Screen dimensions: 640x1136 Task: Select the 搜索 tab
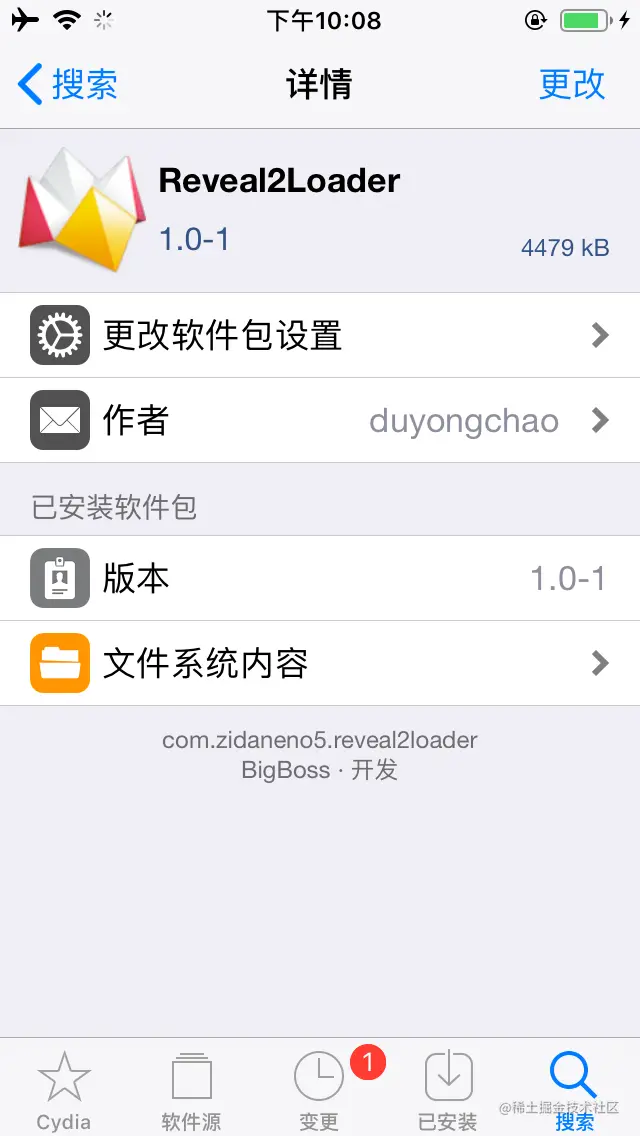pyautogui.click(x=574, y=1090)
